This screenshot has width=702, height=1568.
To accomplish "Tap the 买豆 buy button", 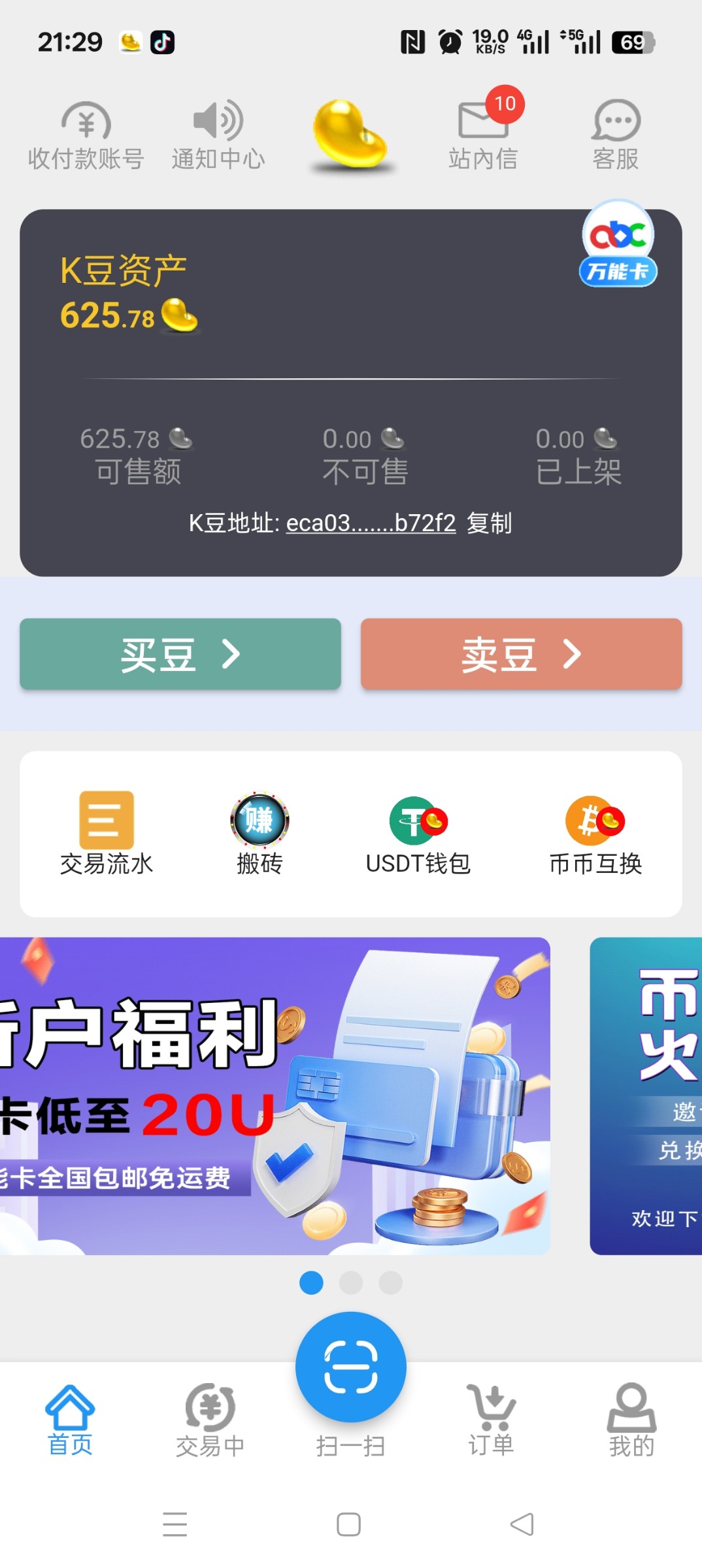I will pyautogui.click(x=180, y=654).
